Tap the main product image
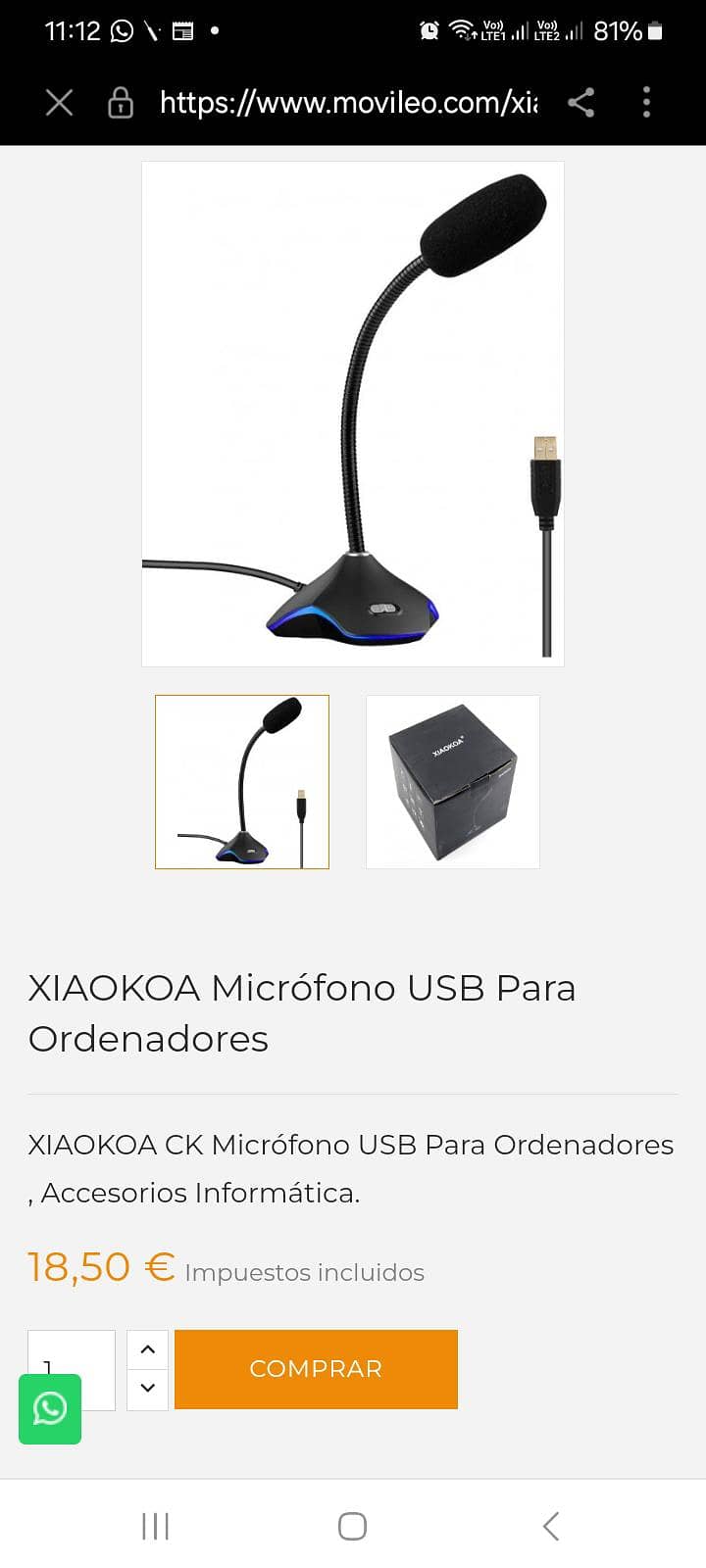Screen dimensions: 706x1568 [x=353, y=414]
